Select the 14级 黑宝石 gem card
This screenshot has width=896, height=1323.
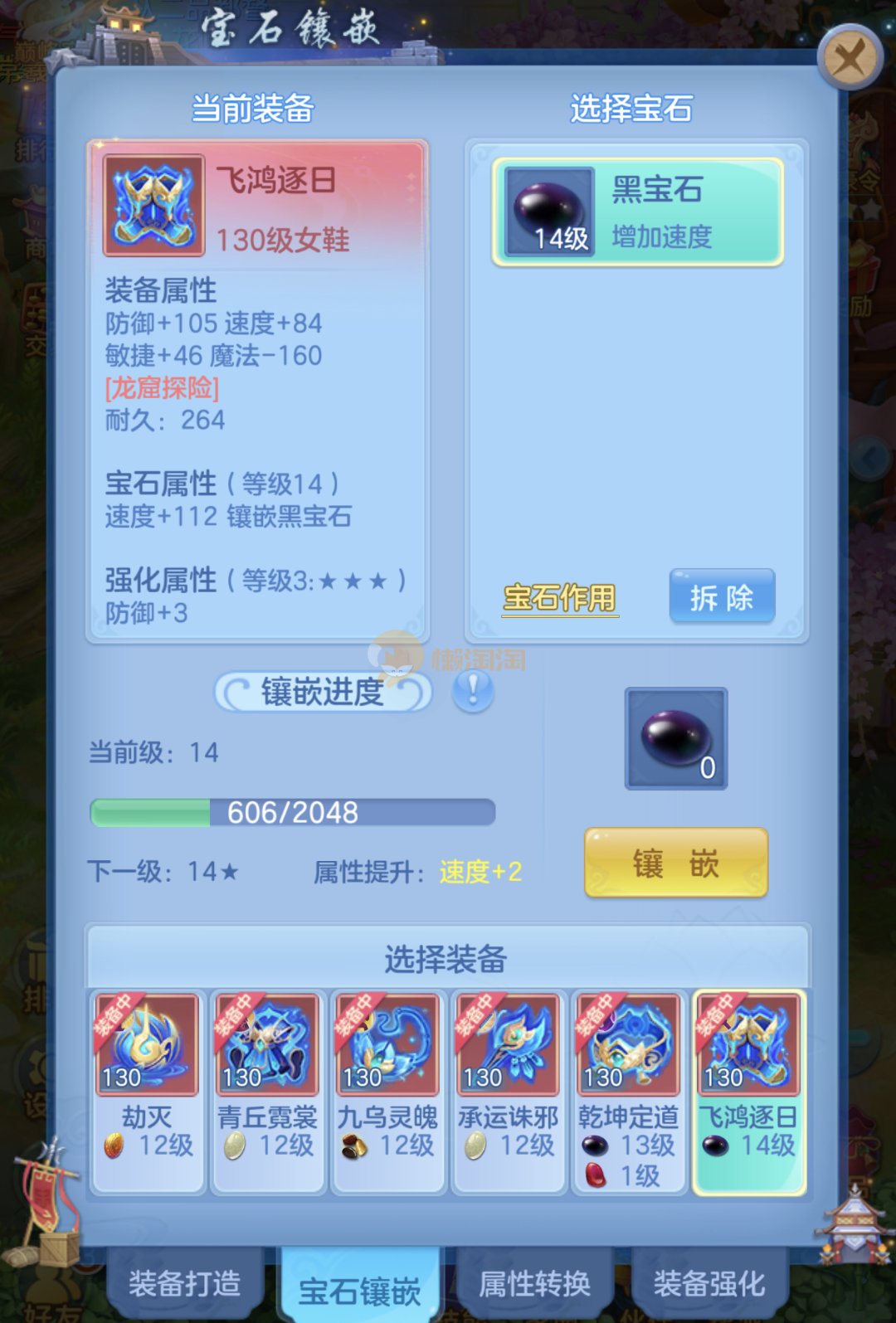click(x=637, y=213)
